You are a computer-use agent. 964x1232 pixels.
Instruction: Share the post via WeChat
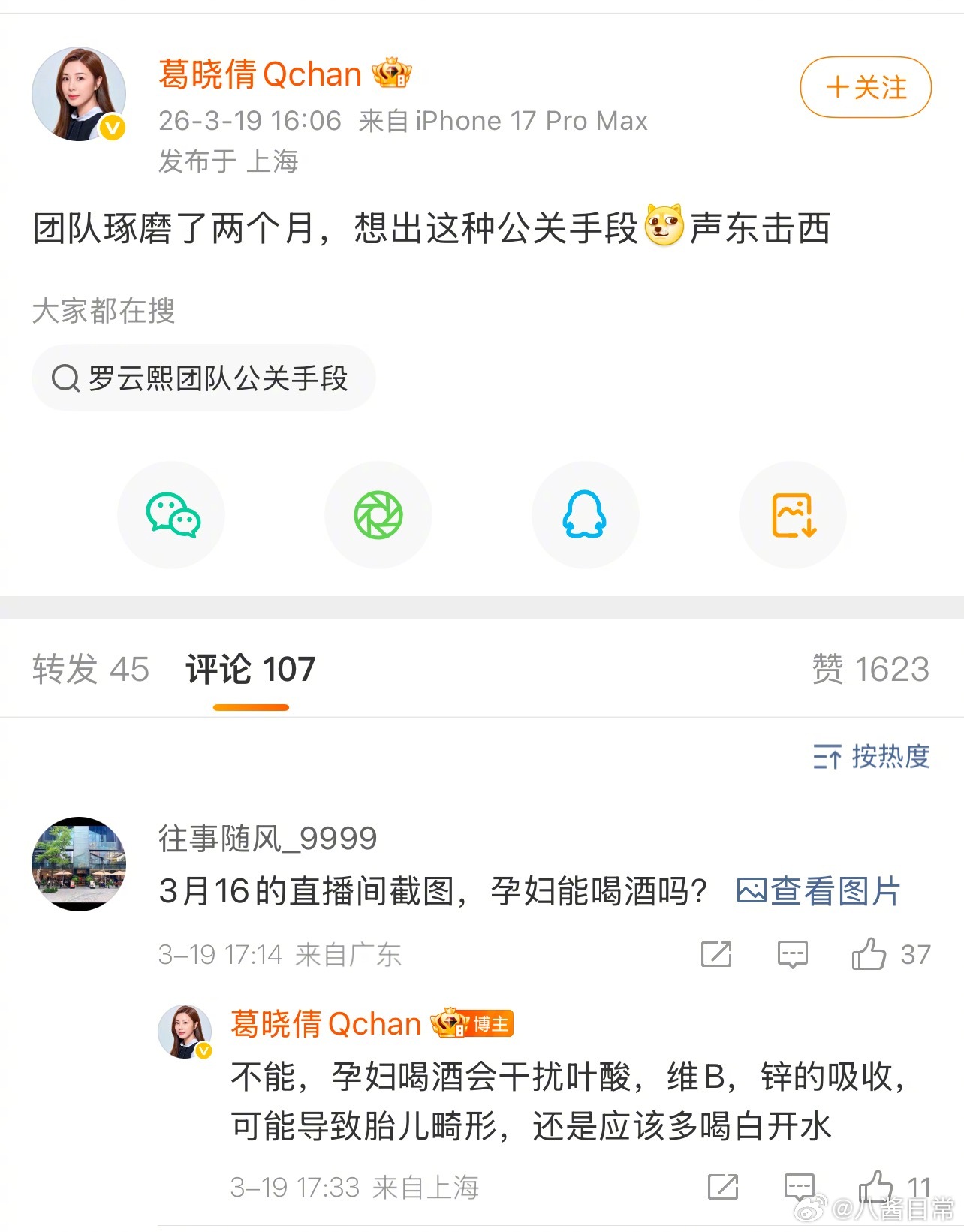pyautogui.click(x=171, y=514)
